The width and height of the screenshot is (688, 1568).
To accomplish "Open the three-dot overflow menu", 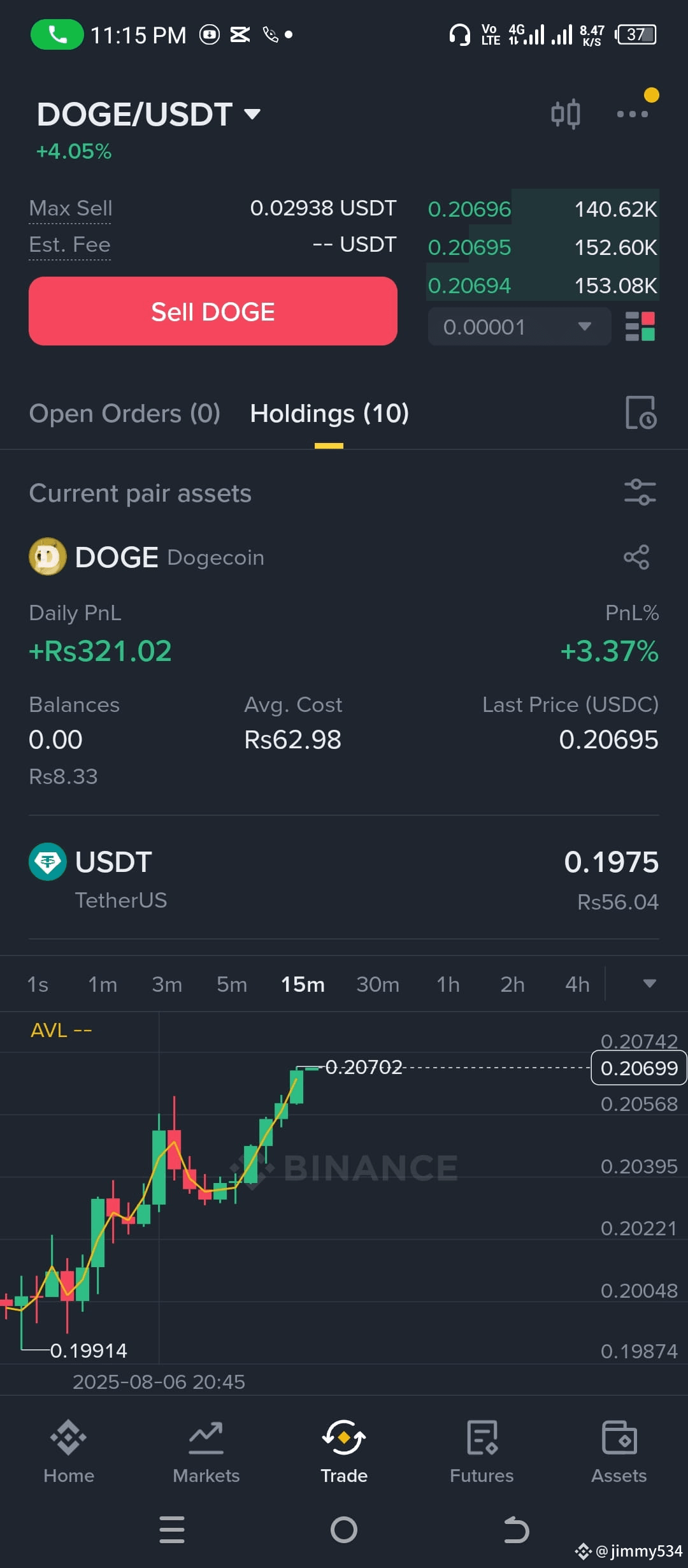I will (x=633, y=114).
